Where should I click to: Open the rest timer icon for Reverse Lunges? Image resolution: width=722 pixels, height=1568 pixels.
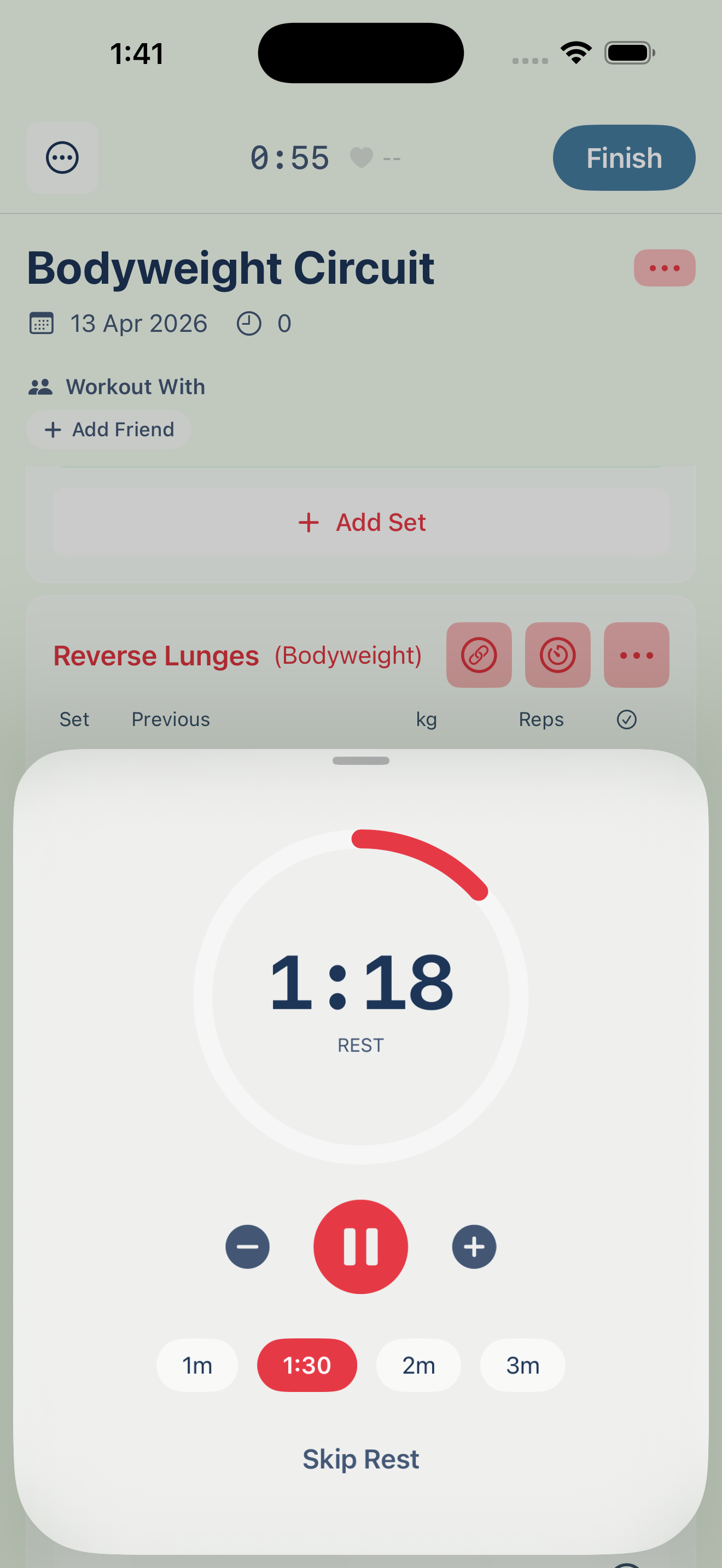tap(557, 655)
